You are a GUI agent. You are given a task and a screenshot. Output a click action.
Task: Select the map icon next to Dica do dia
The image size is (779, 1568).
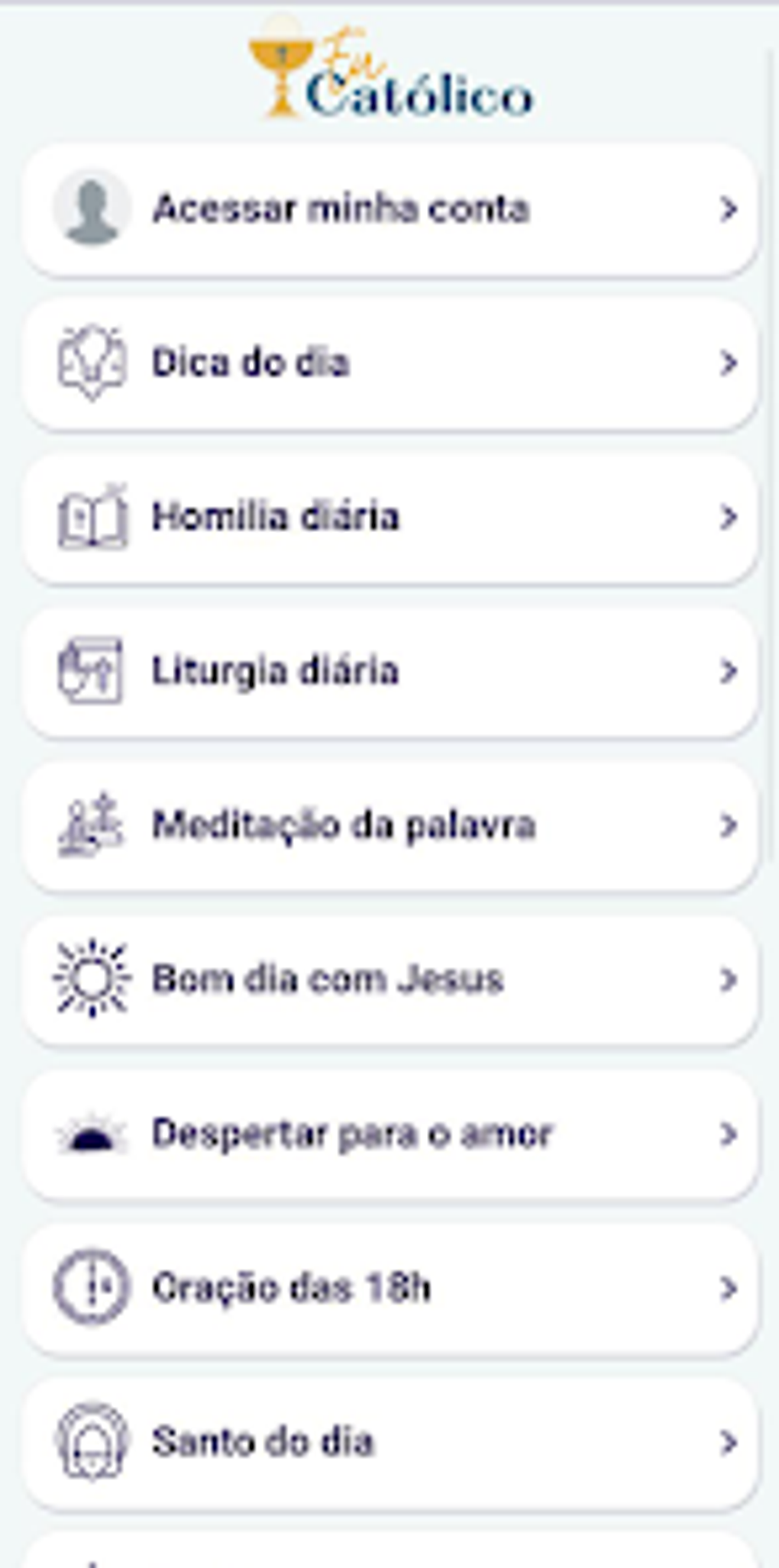(x=92, y=364)
